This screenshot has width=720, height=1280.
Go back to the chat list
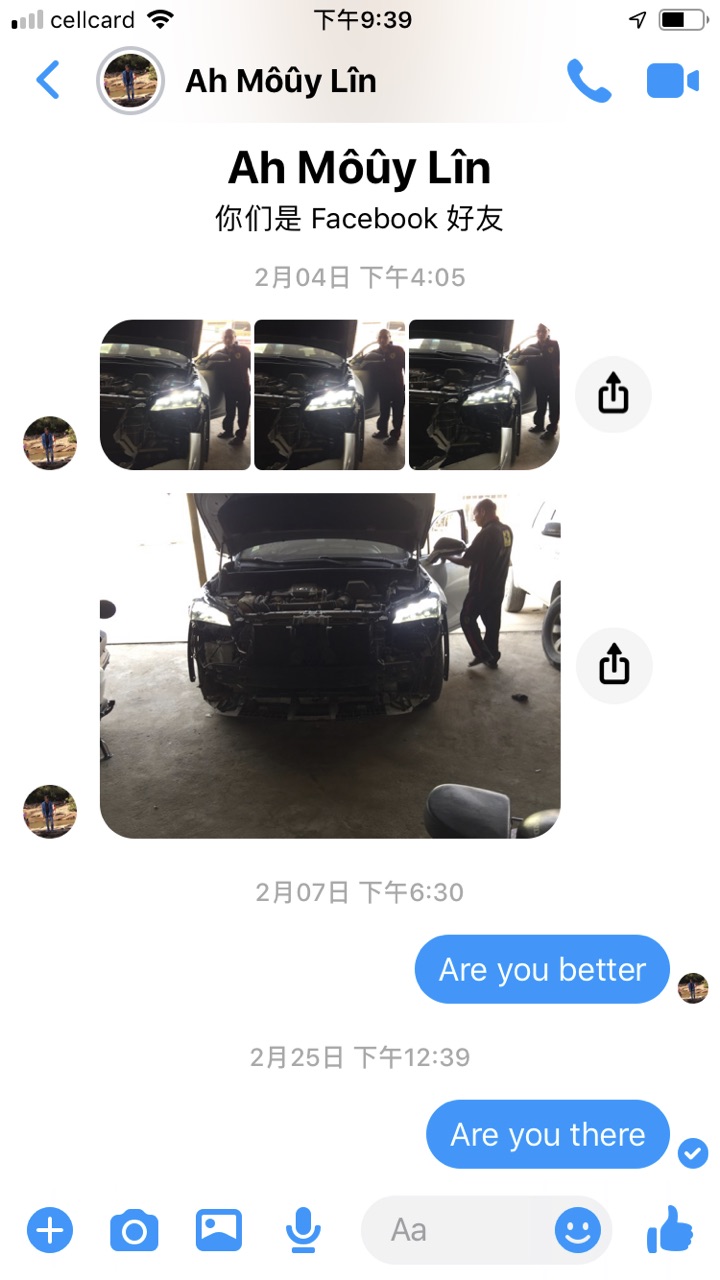coord(48,80)
